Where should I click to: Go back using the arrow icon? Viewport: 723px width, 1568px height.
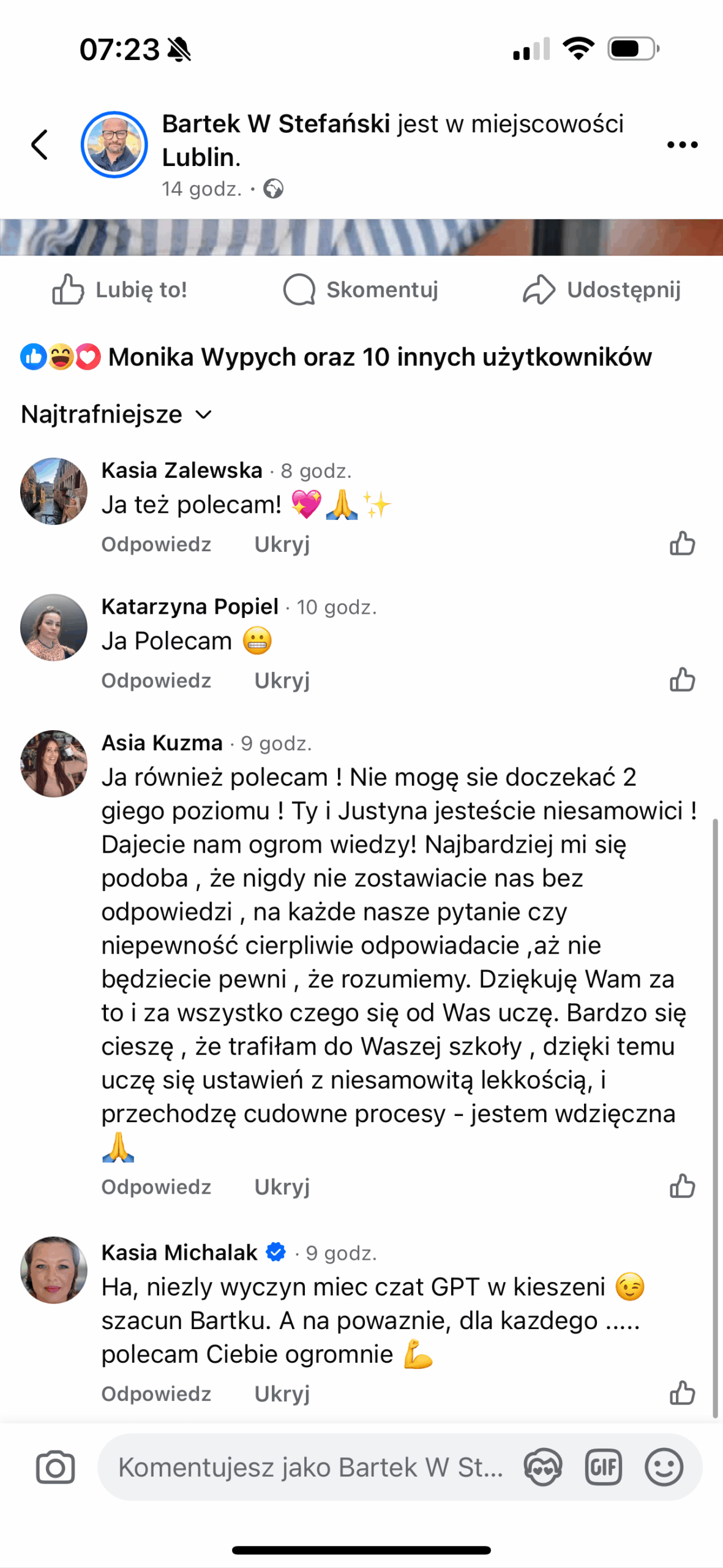[40, 145]
